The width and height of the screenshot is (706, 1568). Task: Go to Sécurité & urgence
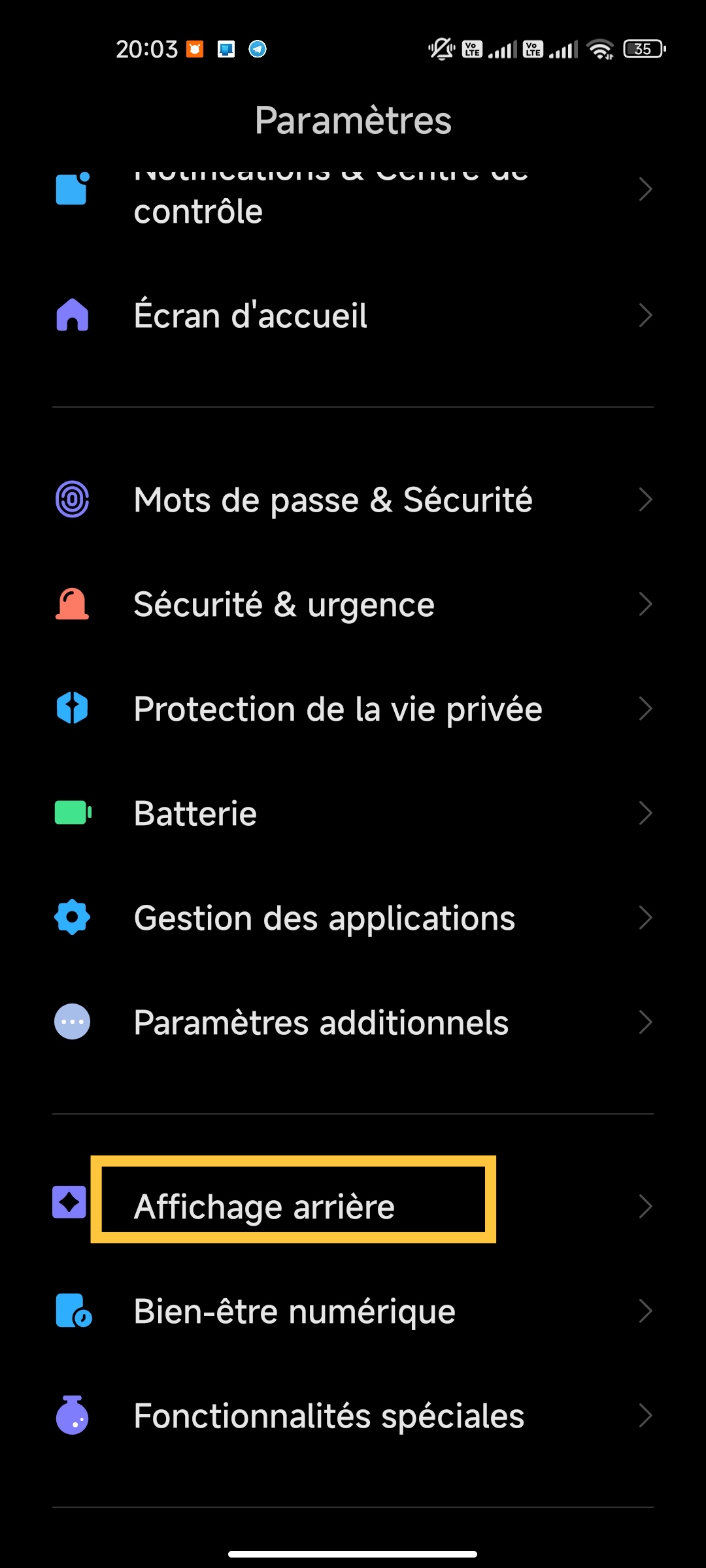coord(353,604)
